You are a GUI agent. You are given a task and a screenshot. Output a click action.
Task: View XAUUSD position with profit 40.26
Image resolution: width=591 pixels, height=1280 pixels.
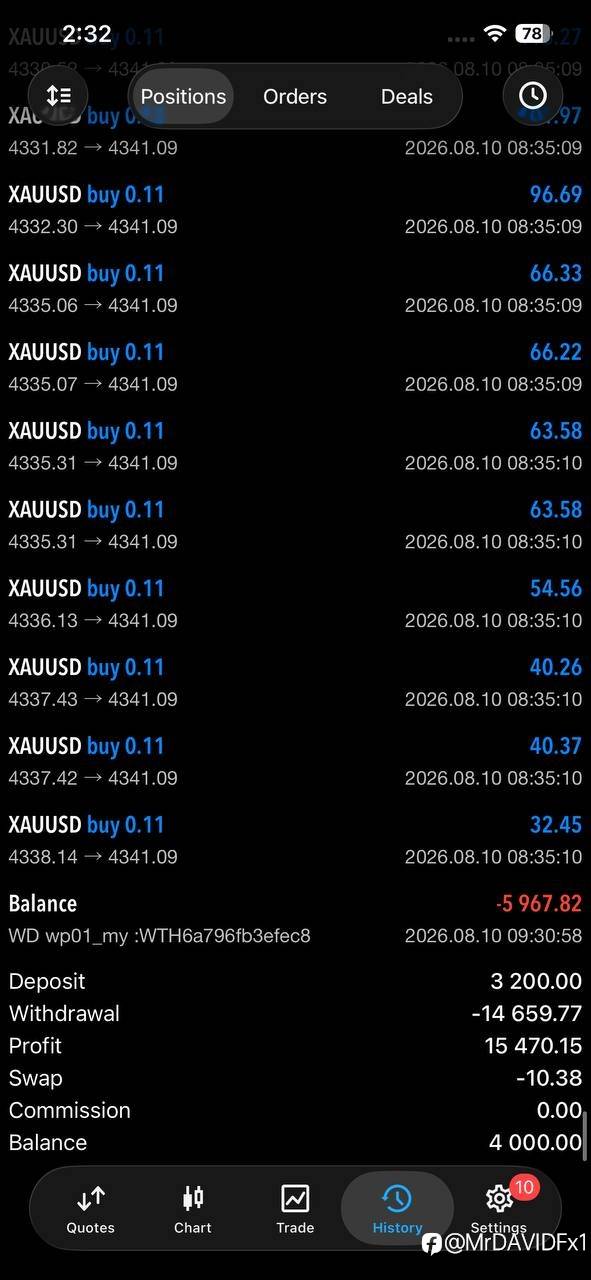coord(295,683)
